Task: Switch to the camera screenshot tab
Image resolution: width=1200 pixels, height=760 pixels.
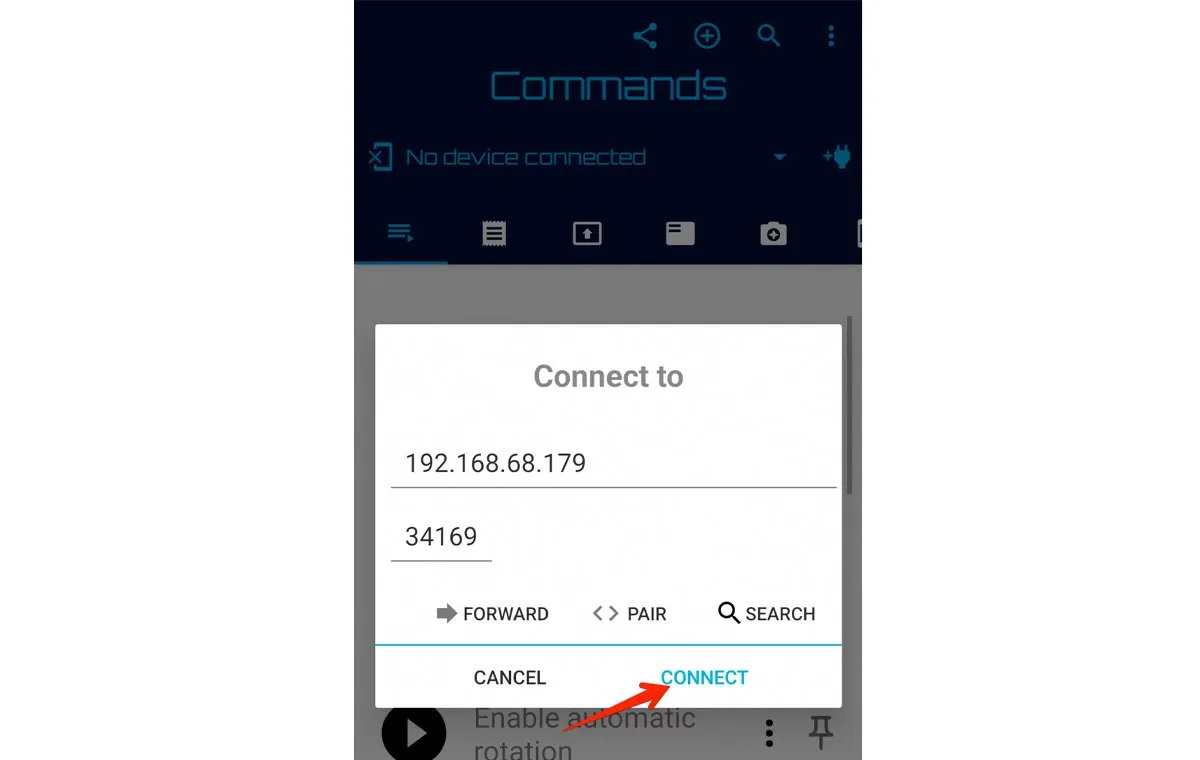Action: (773, 234)
